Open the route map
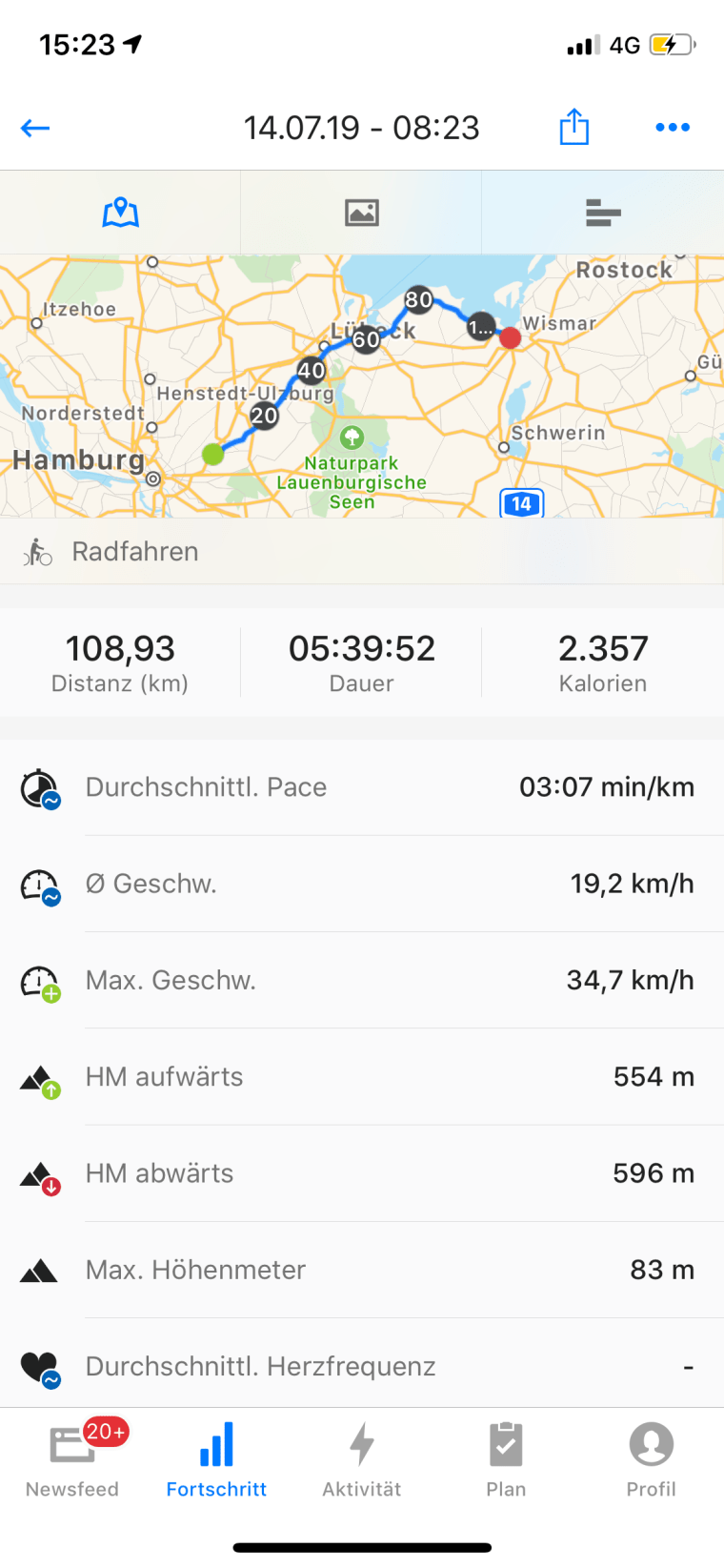The width and height of the screenshot is (724, 1568). [x=362, y=386]
